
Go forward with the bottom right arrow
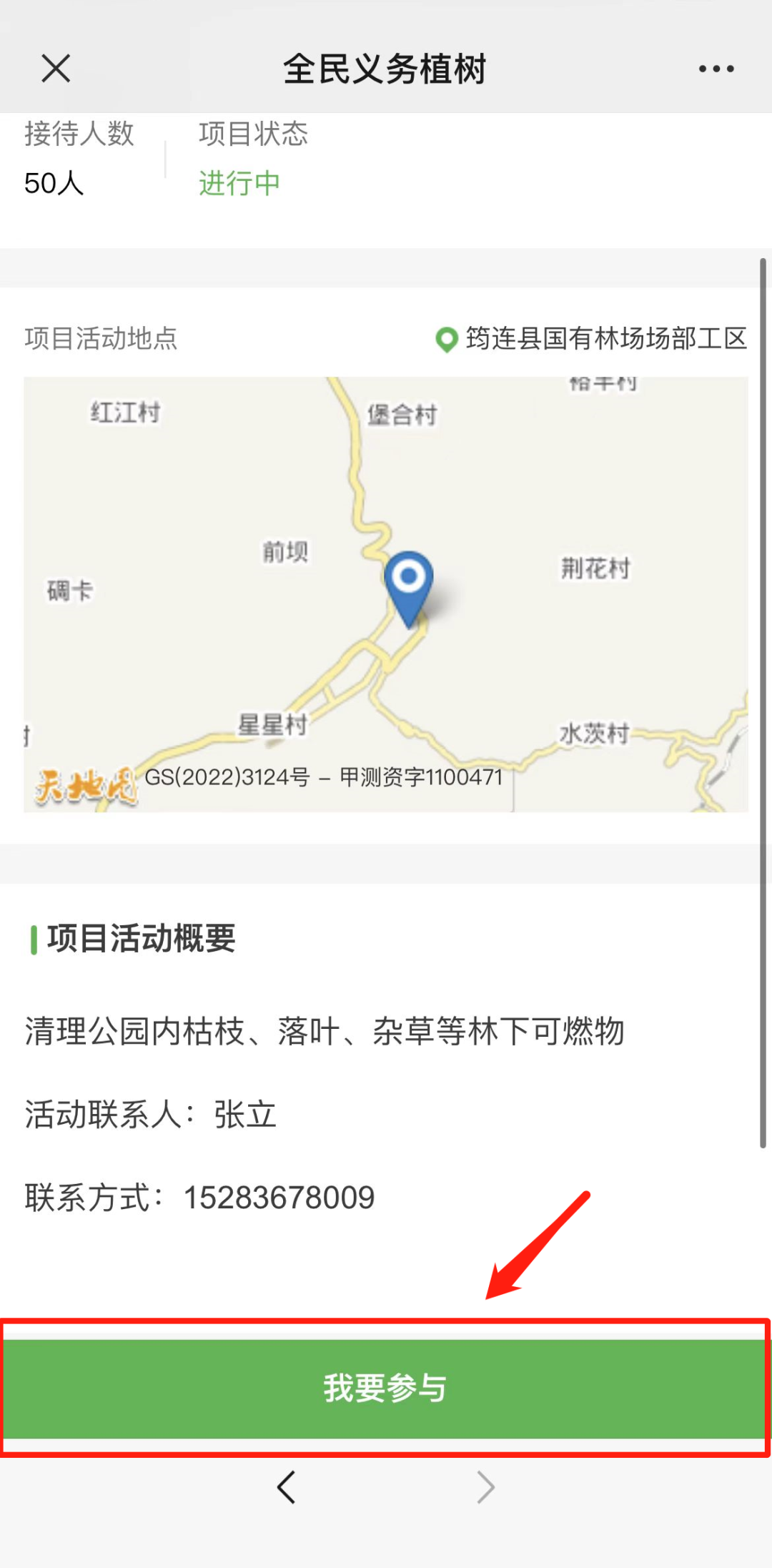[x=485, y=1488]
